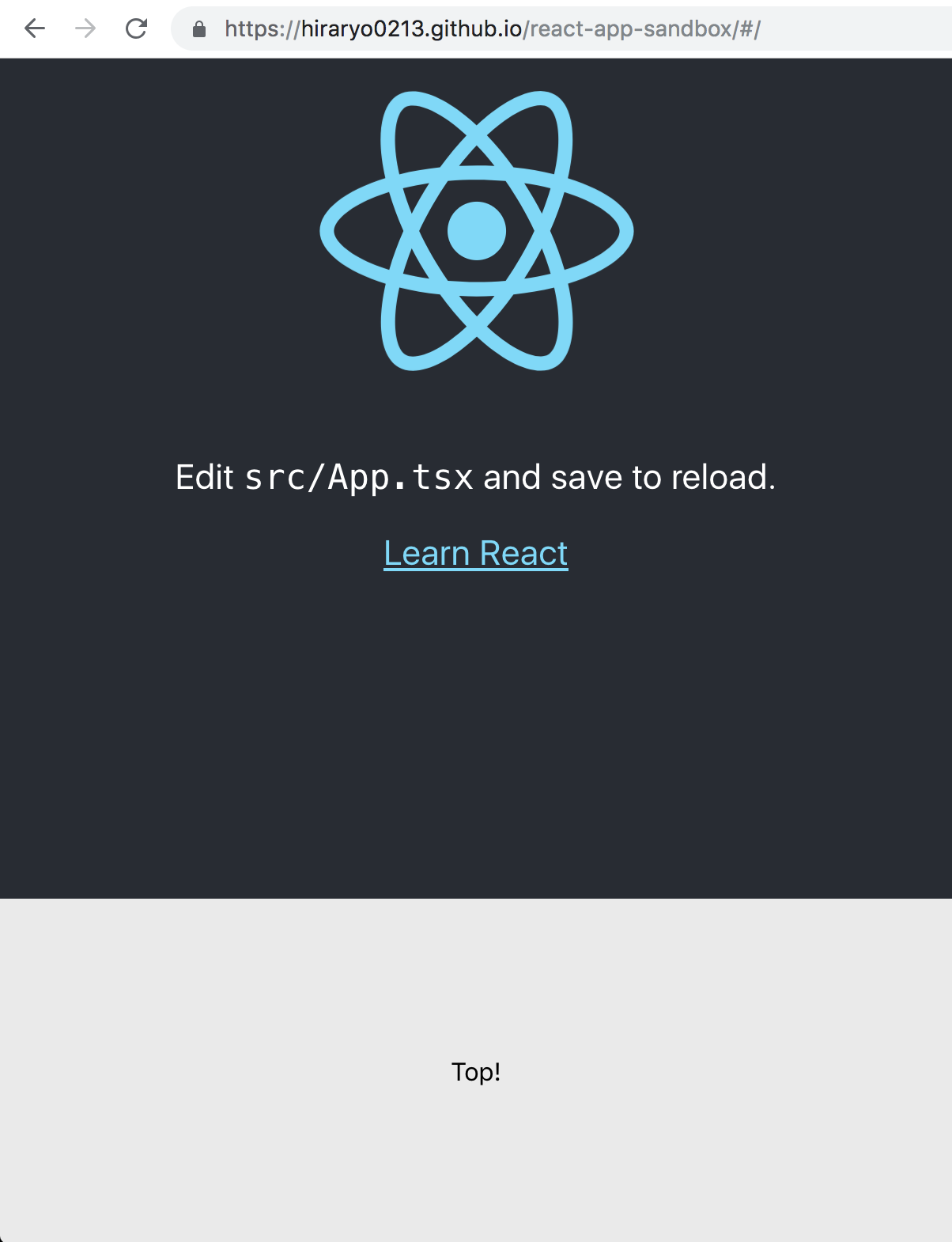
Task: Go forward to the next page
Action: click(85, 29)
